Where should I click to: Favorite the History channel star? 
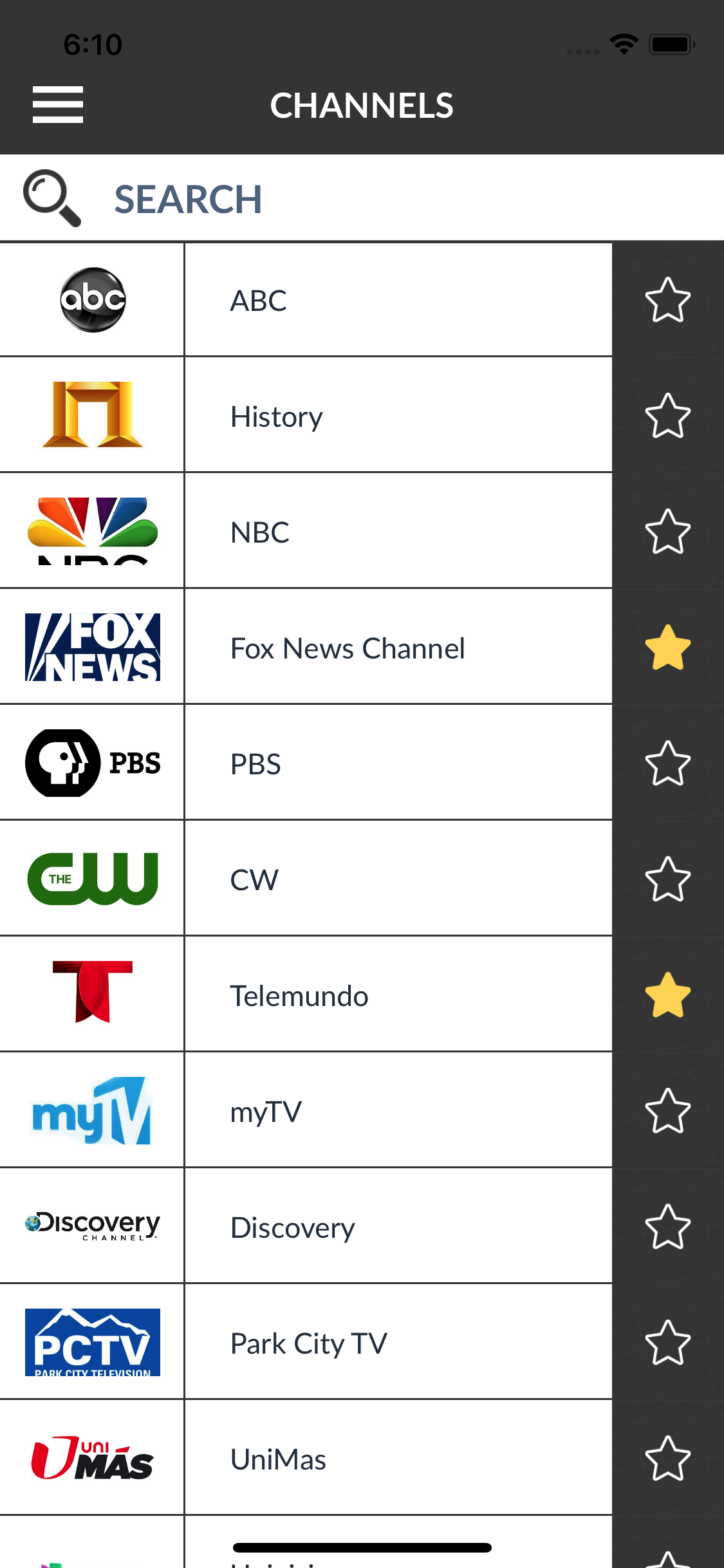tap(667, 416)
